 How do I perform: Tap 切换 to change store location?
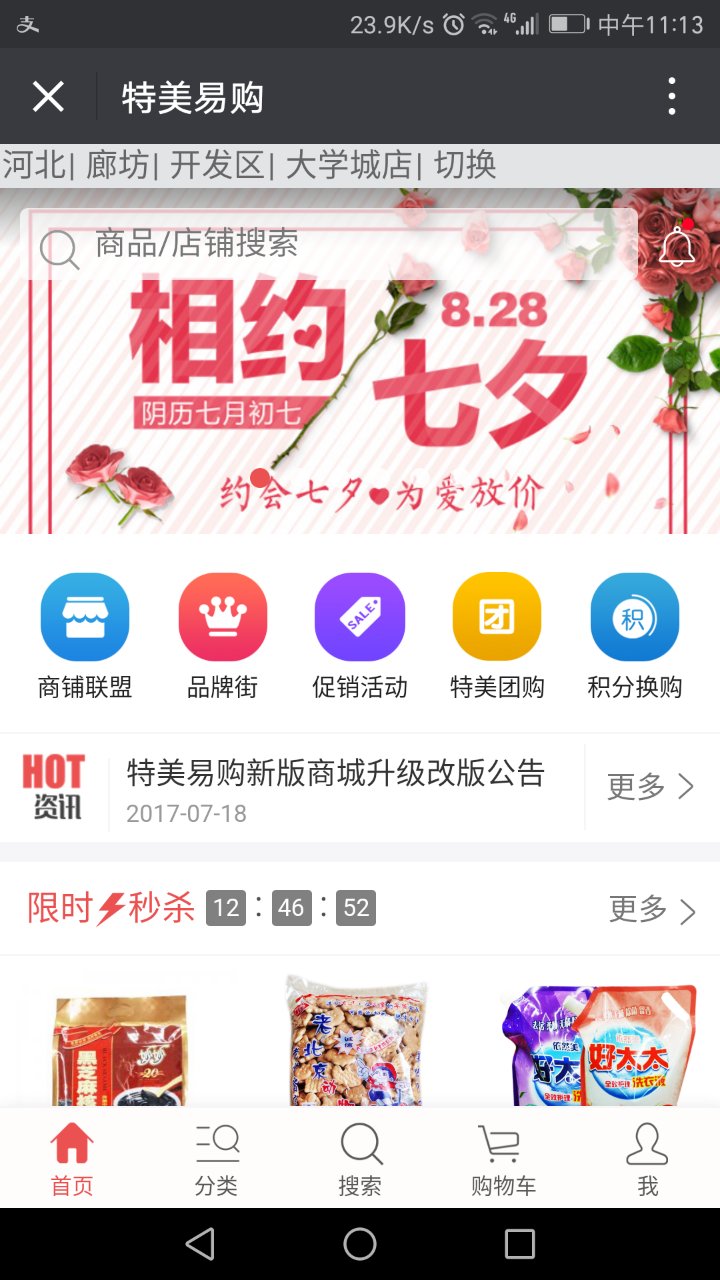pos(465,165)
